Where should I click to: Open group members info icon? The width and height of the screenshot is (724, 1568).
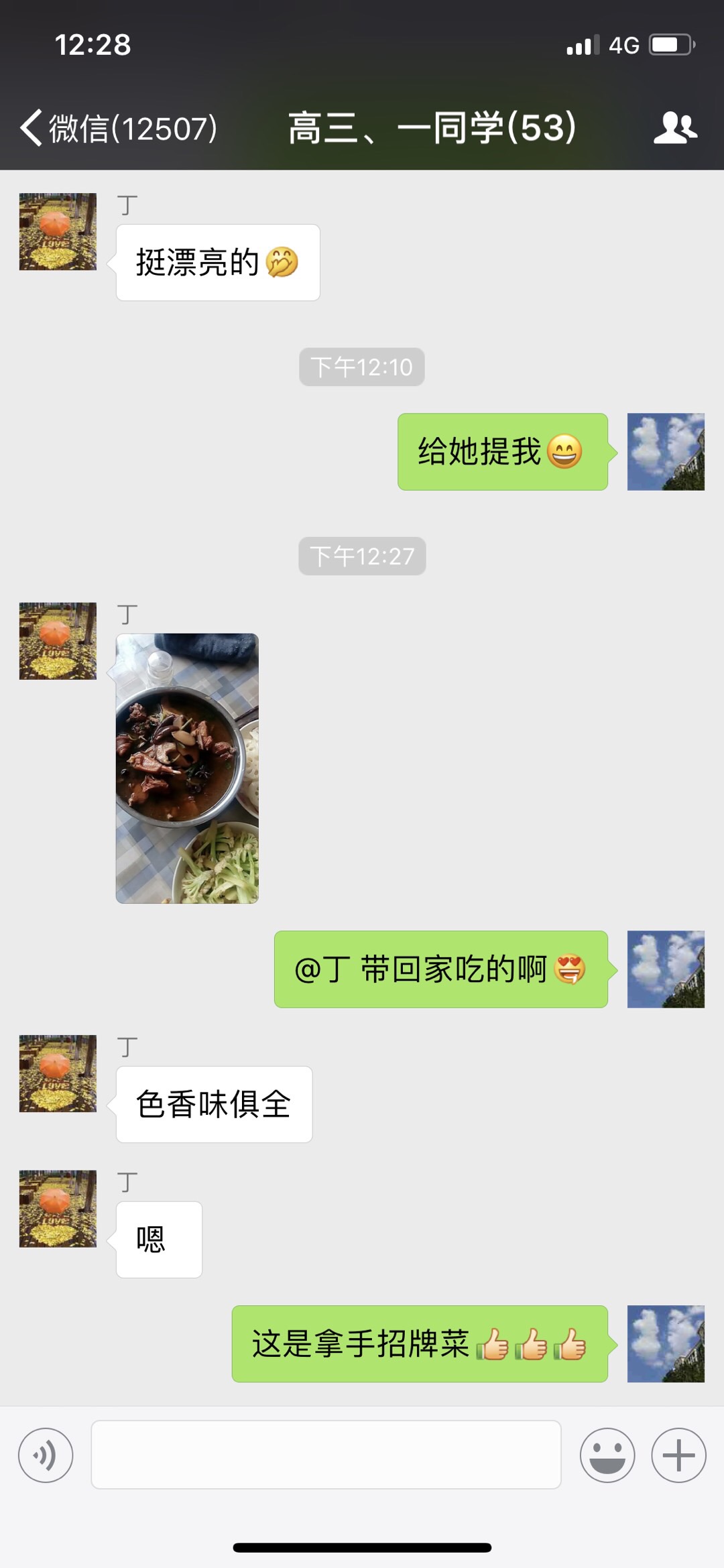[x=674, y=127]
